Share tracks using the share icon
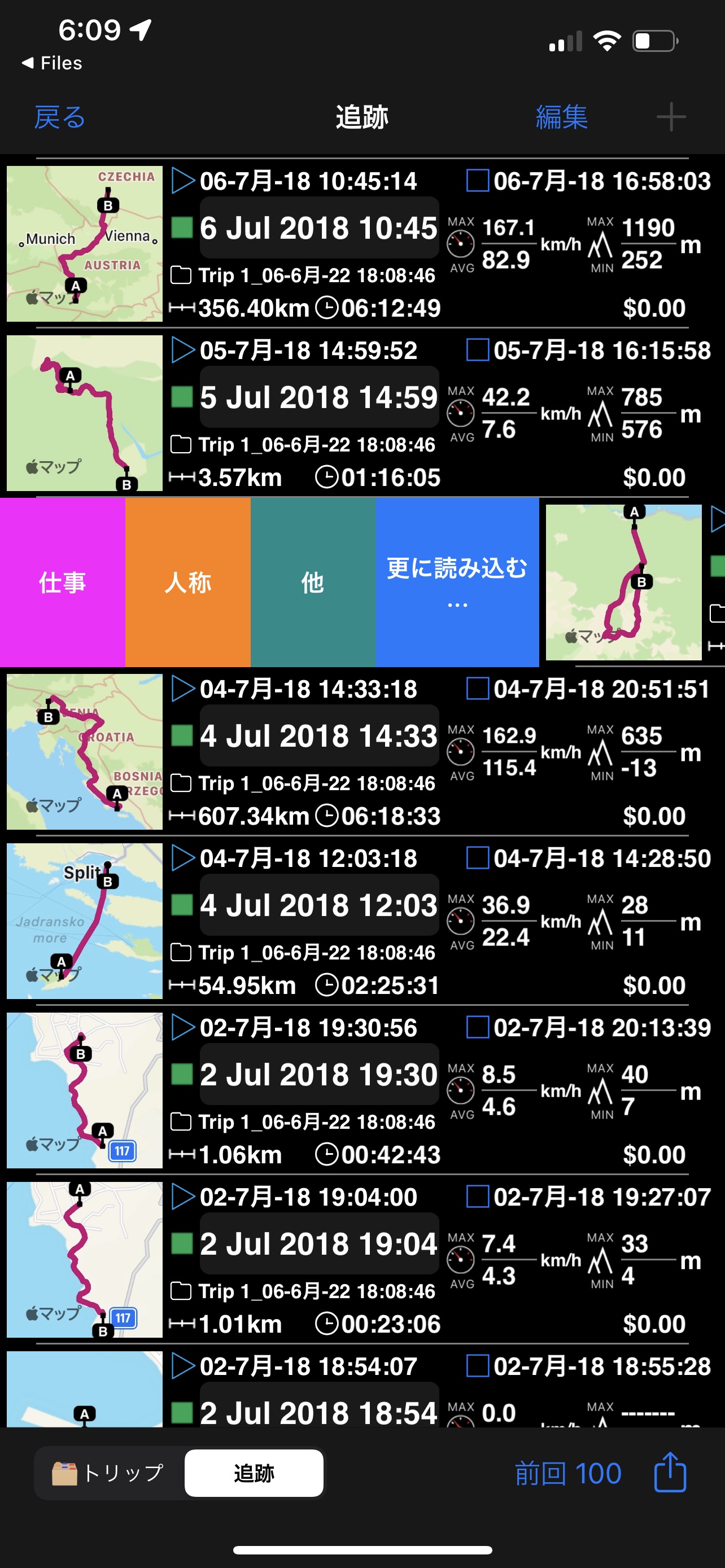725x1568 pixels. tap(670, 1472)
